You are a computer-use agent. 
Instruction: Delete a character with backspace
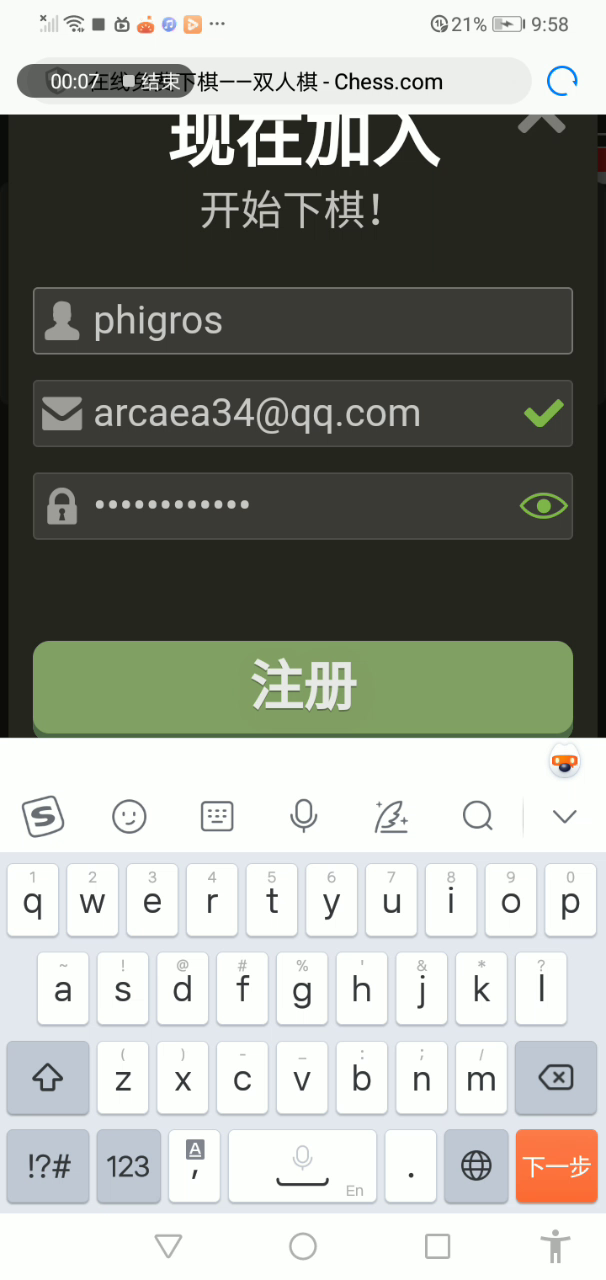pyautogui.click(x=555, y=1077)
